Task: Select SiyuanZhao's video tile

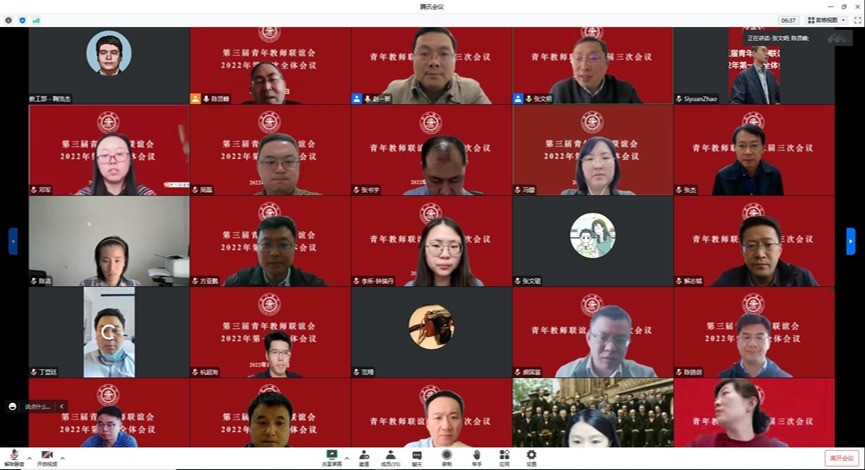Action: point(753,65)
